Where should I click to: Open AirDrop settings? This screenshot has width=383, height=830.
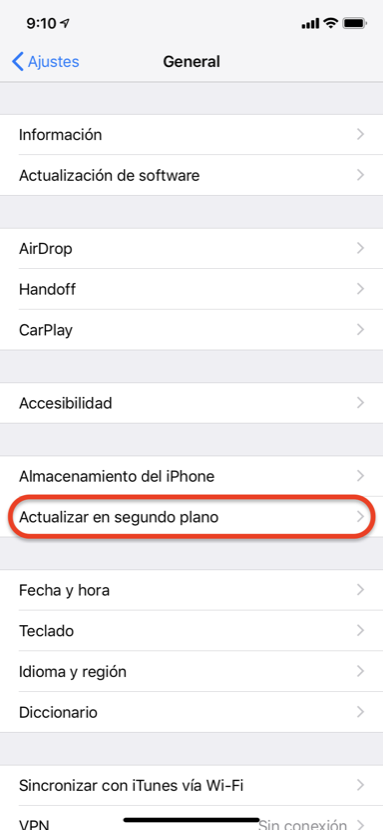(192, 248)
